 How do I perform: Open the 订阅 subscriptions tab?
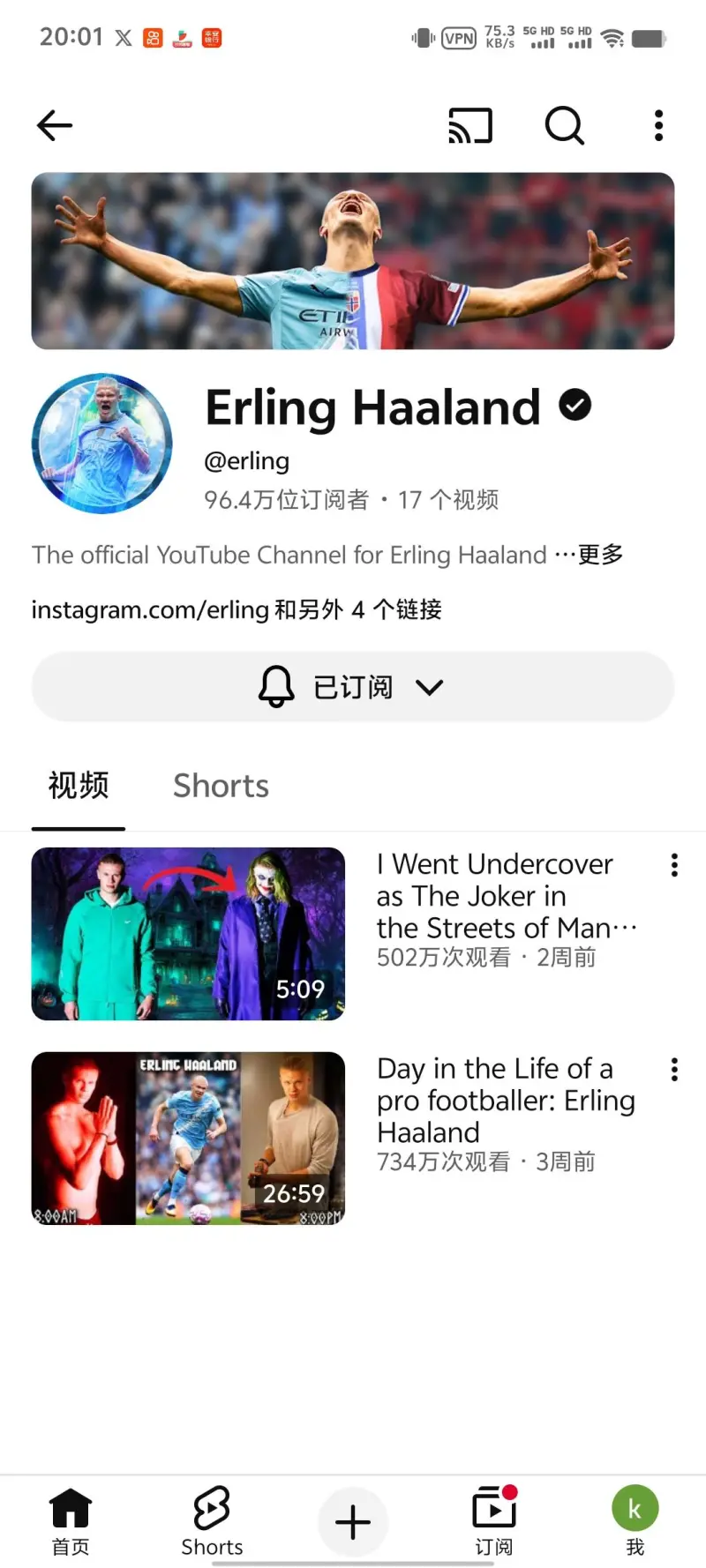[494, 1520]
